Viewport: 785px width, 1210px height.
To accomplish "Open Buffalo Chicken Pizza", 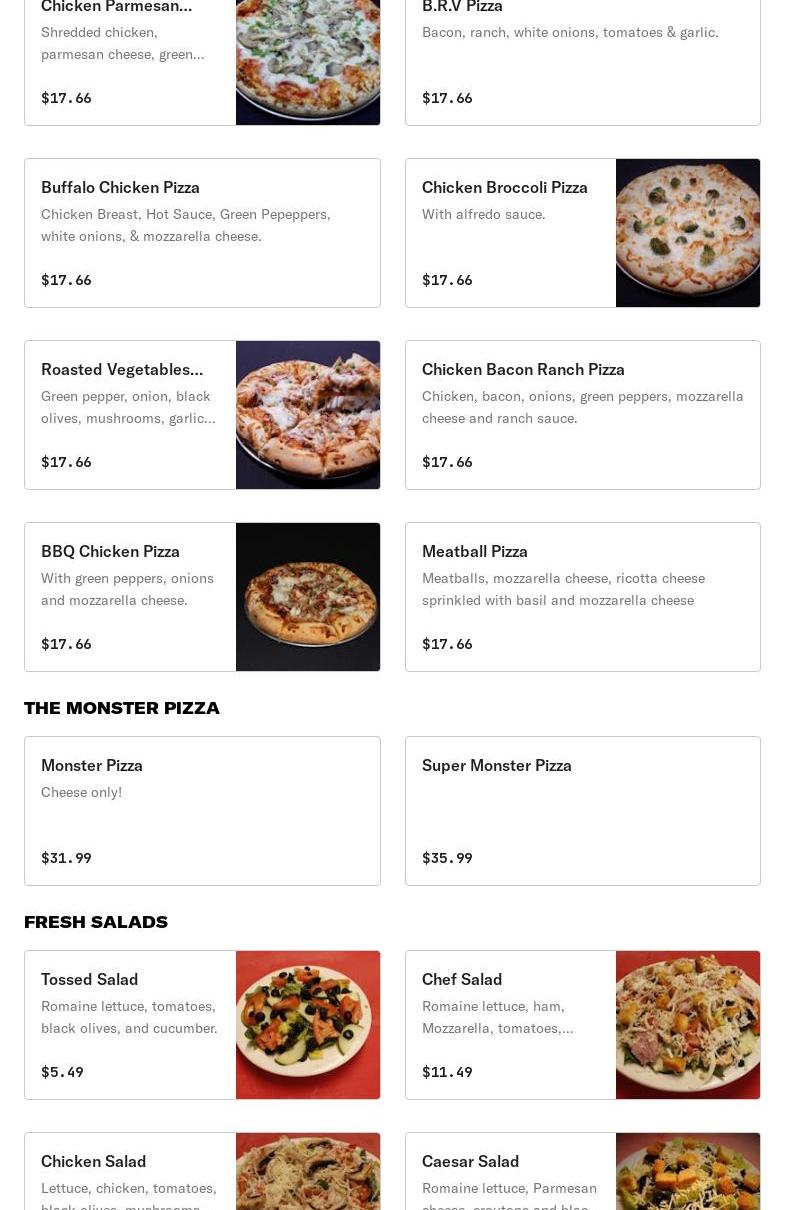I will click(202, 233).
